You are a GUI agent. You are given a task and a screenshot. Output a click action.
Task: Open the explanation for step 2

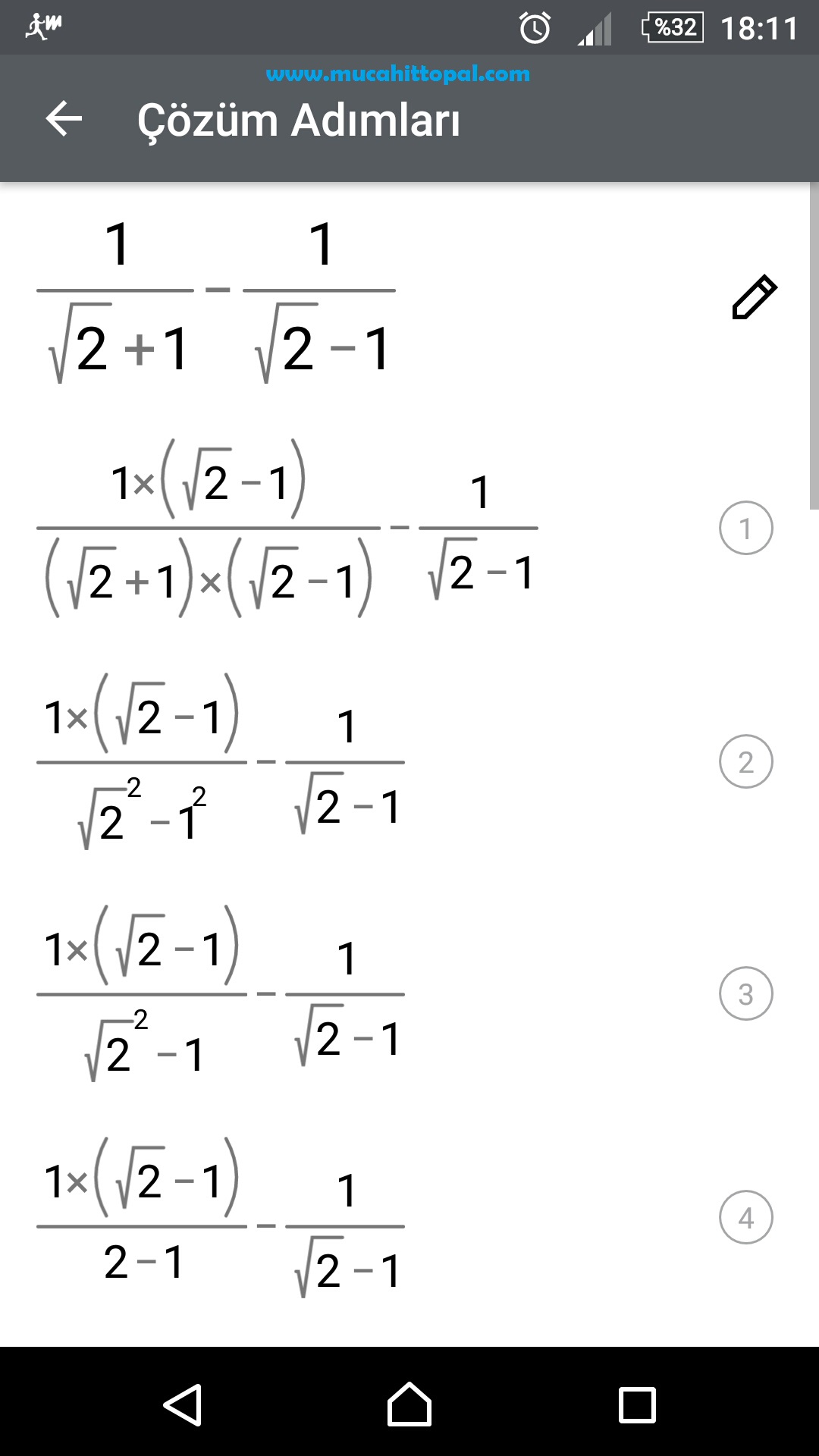point(746,761)
